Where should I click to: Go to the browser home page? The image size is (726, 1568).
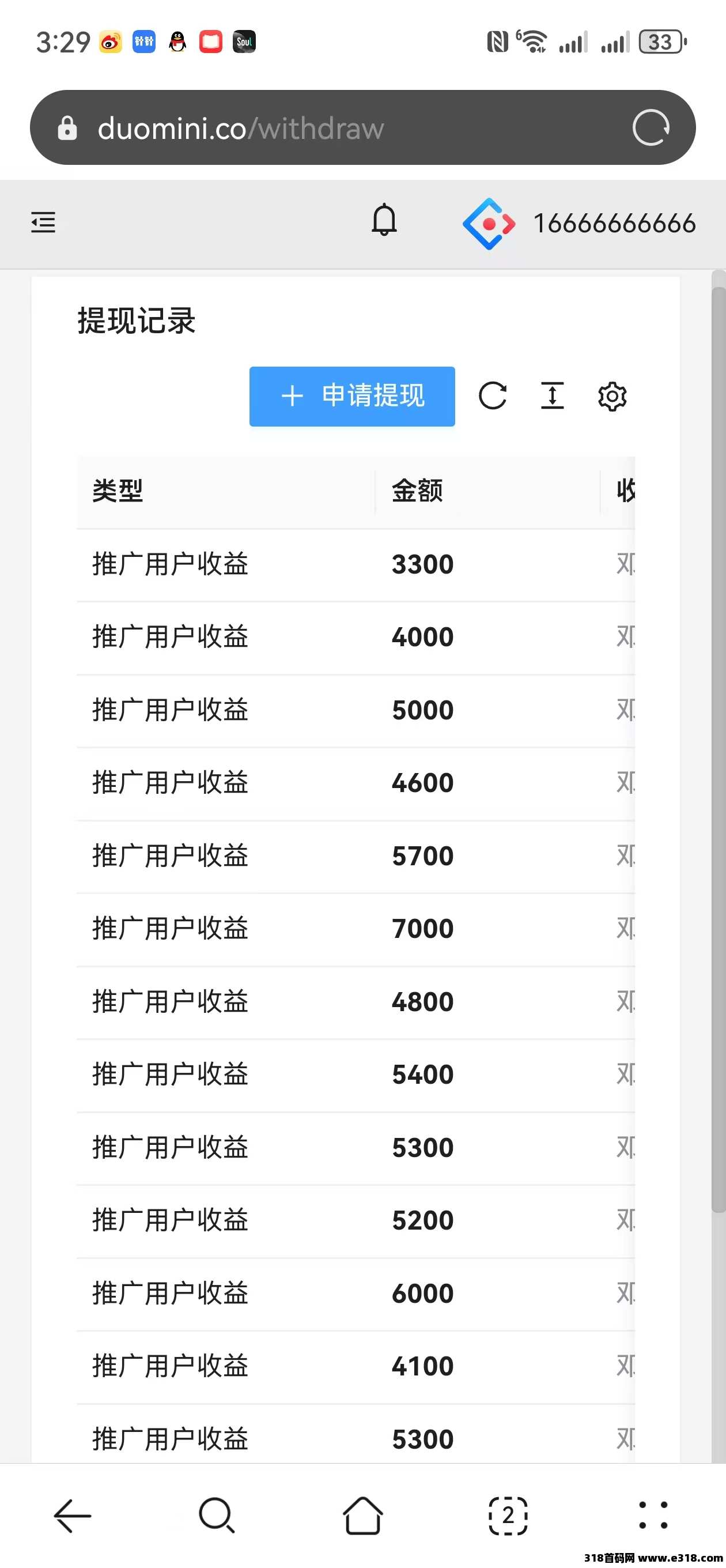(x=362, y=1515)
